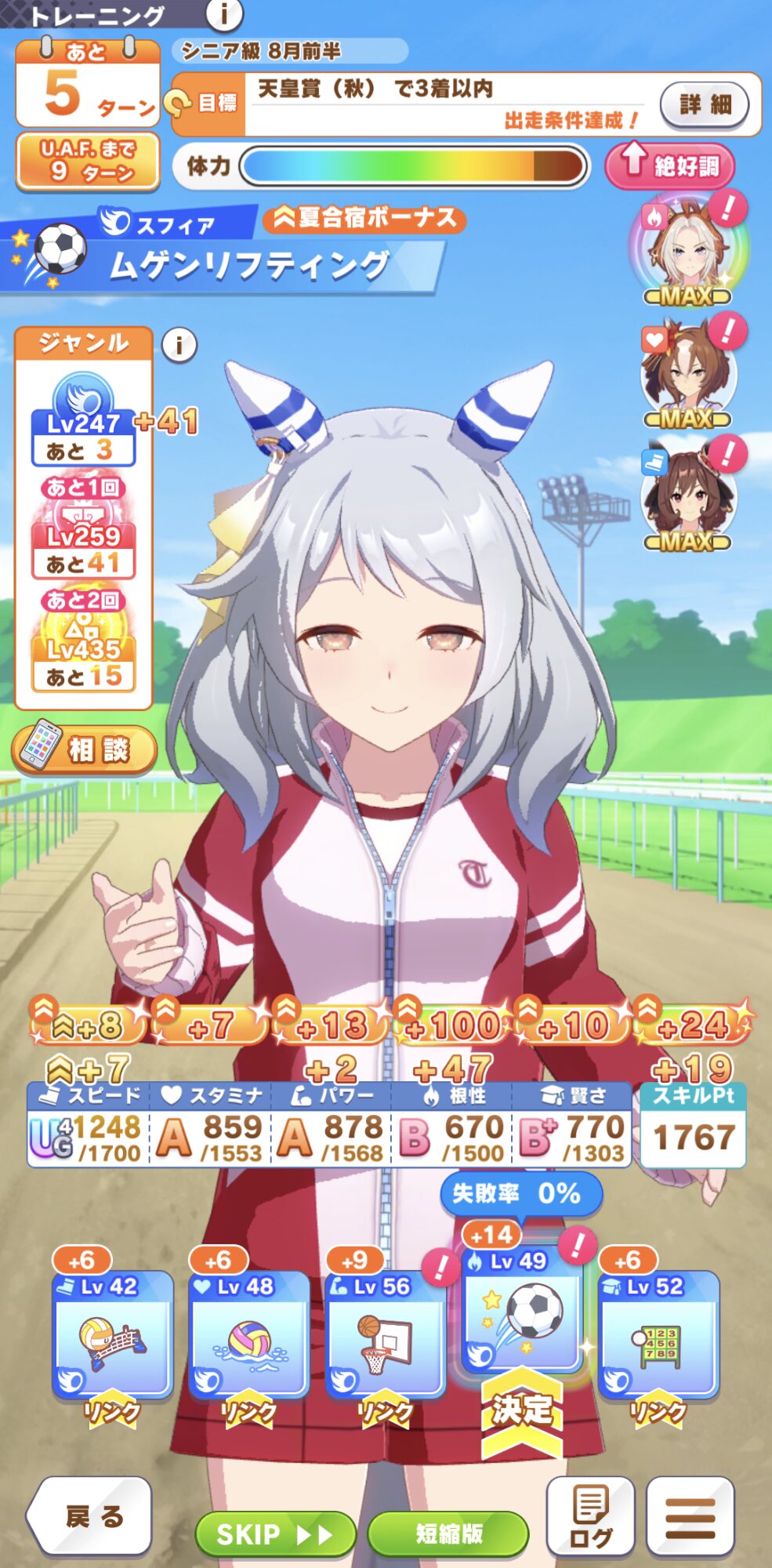Open the info icon next to トレーニング
This screenshot has height=1568, width=772.
click(224, 13)
